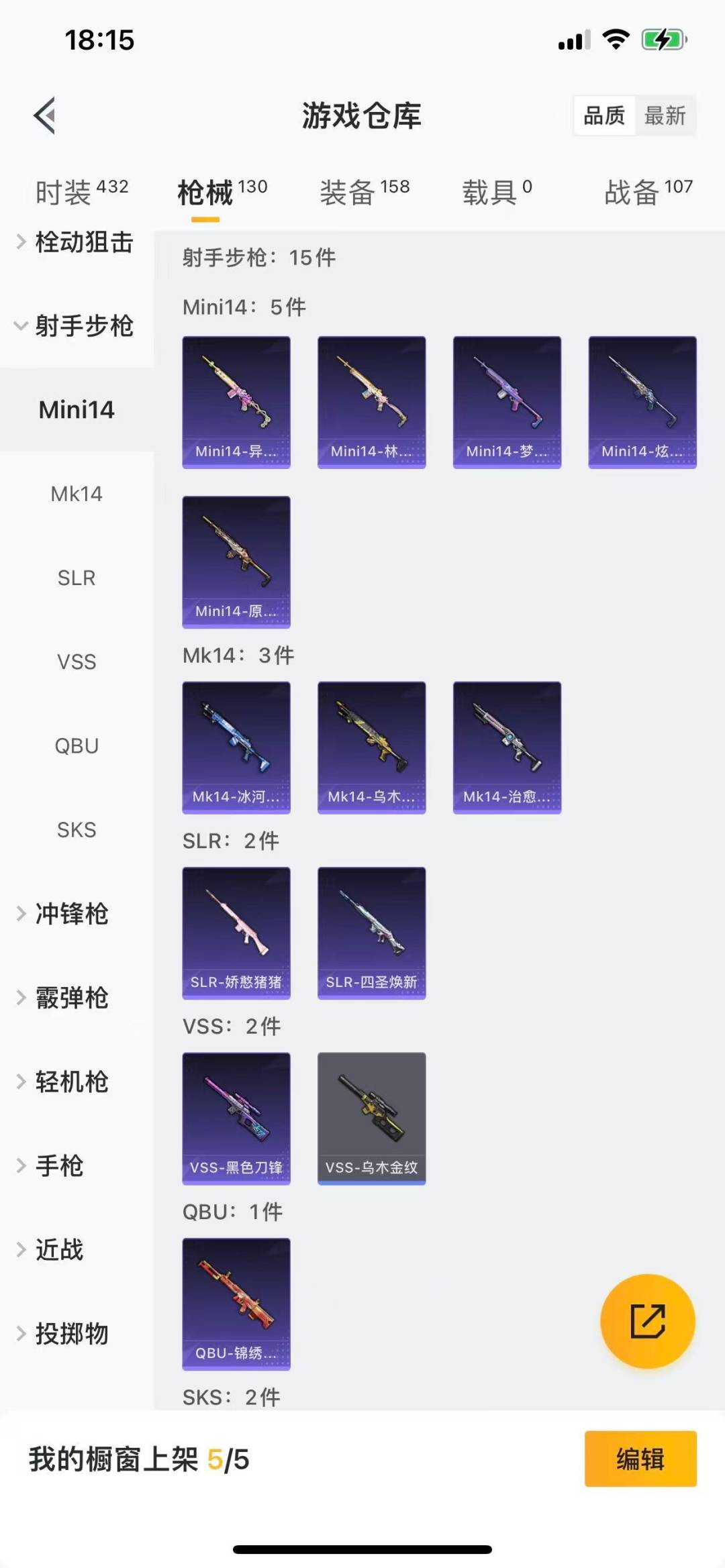Go back using the top-left arrow
This screenshot has height=1568, width=725.
(45, 115)
